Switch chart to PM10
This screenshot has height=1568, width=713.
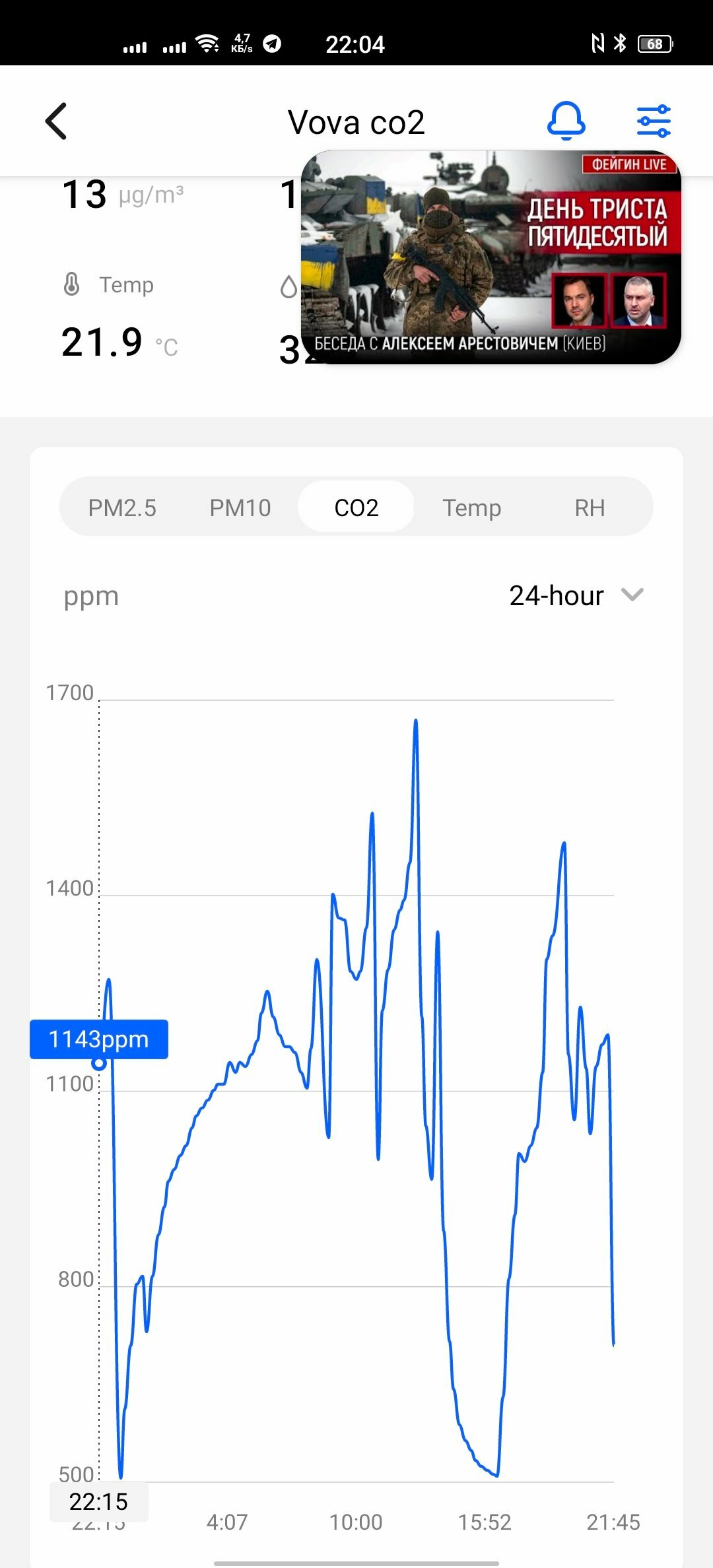tap(240, 507)
